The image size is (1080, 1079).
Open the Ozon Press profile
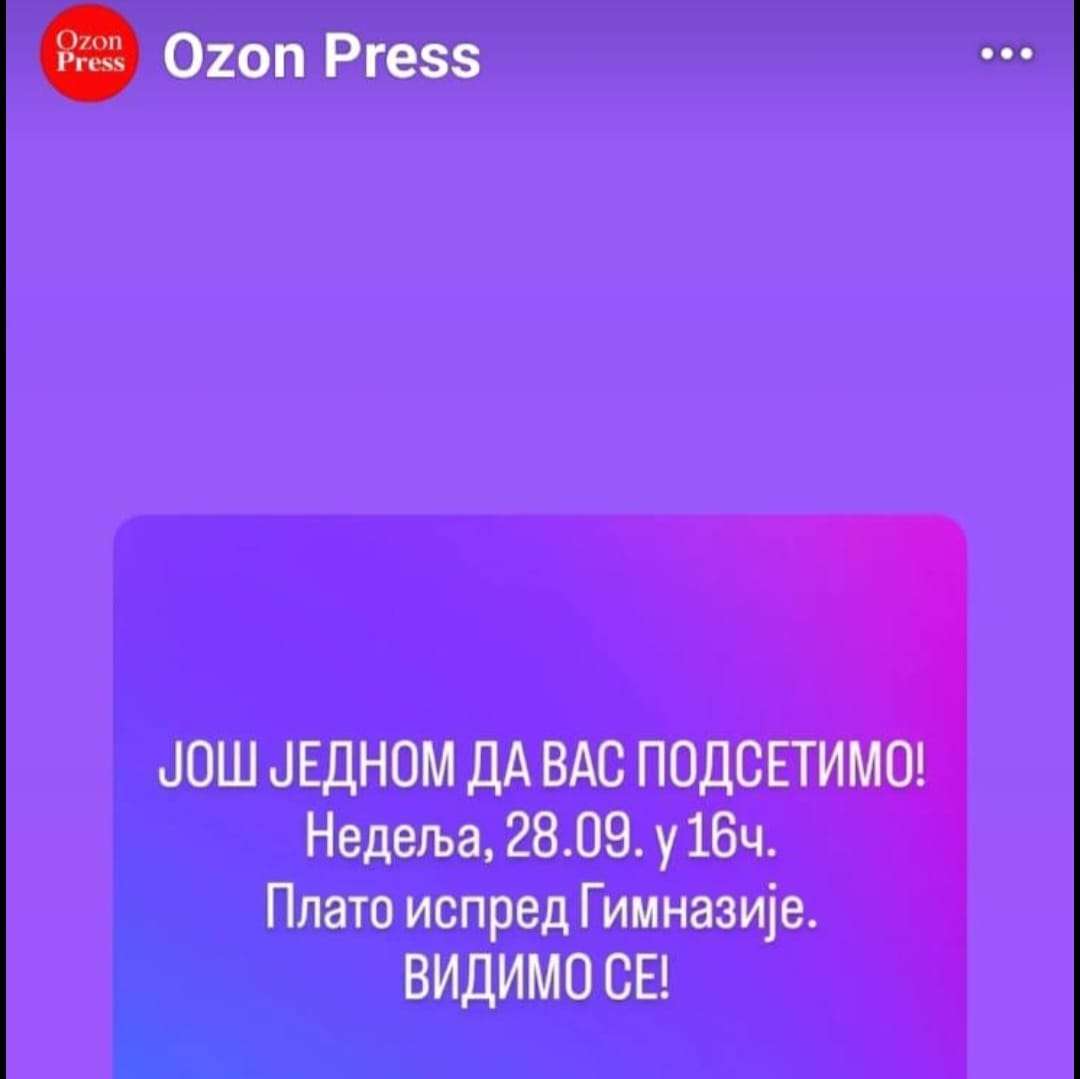pos(321,57)
